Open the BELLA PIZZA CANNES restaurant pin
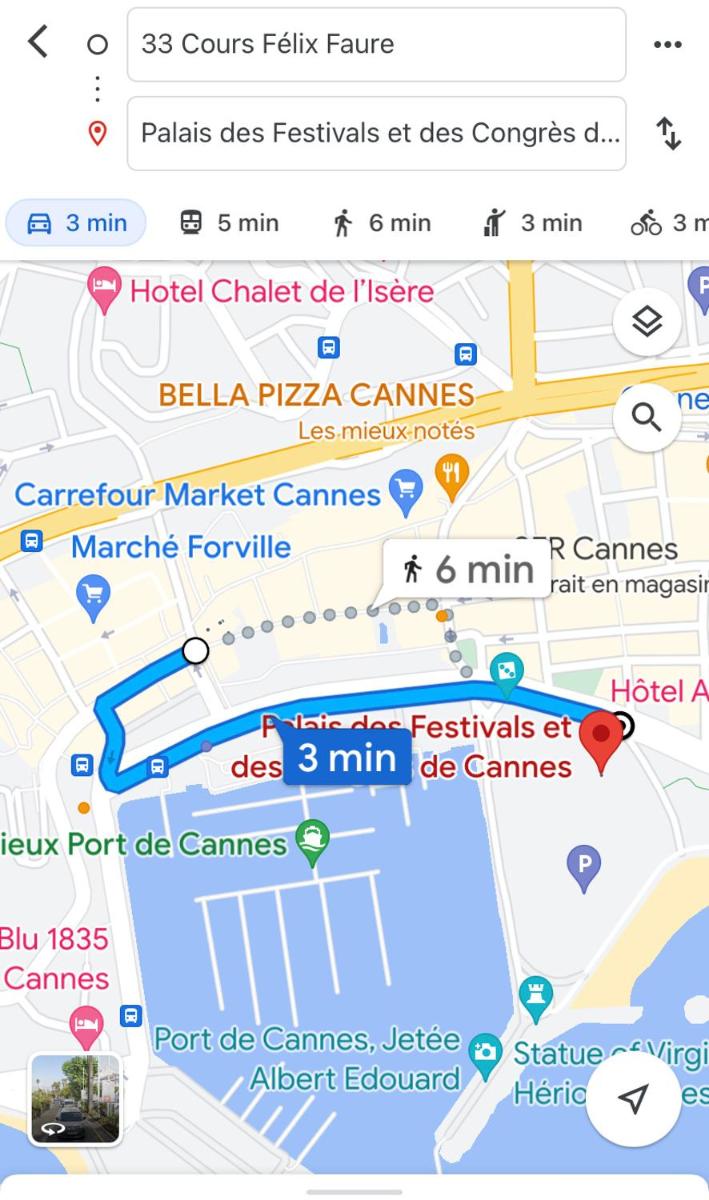 [451, 469]
